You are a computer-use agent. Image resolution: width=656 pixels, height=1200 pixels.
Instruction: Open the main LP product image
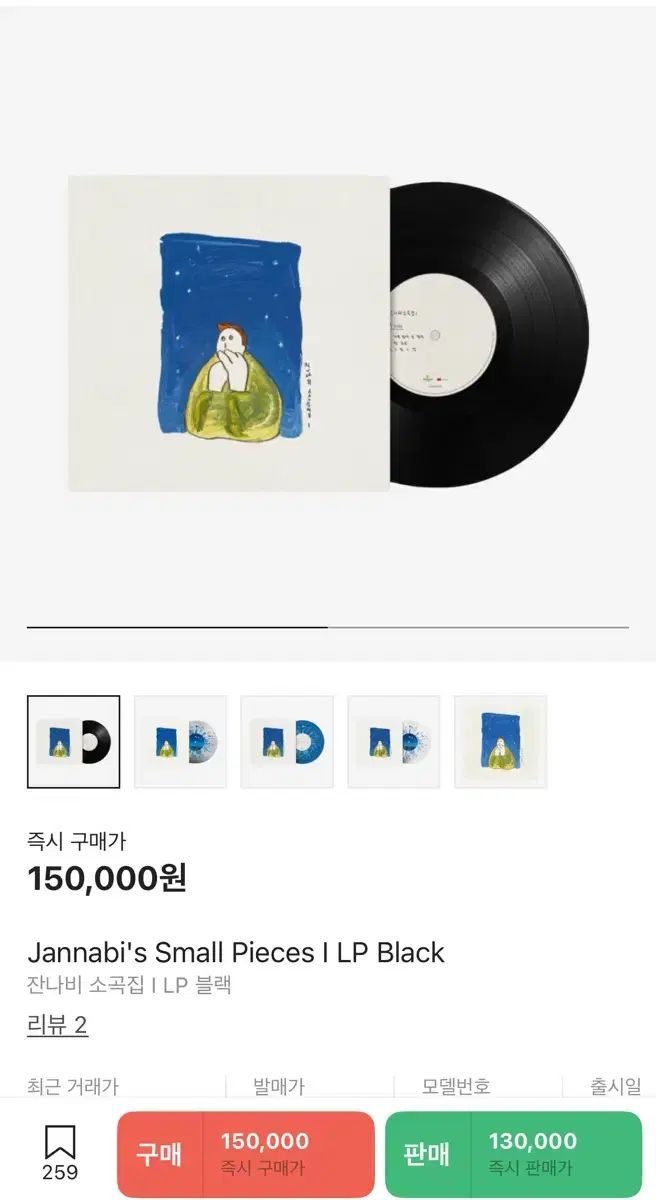pos(328,335)
